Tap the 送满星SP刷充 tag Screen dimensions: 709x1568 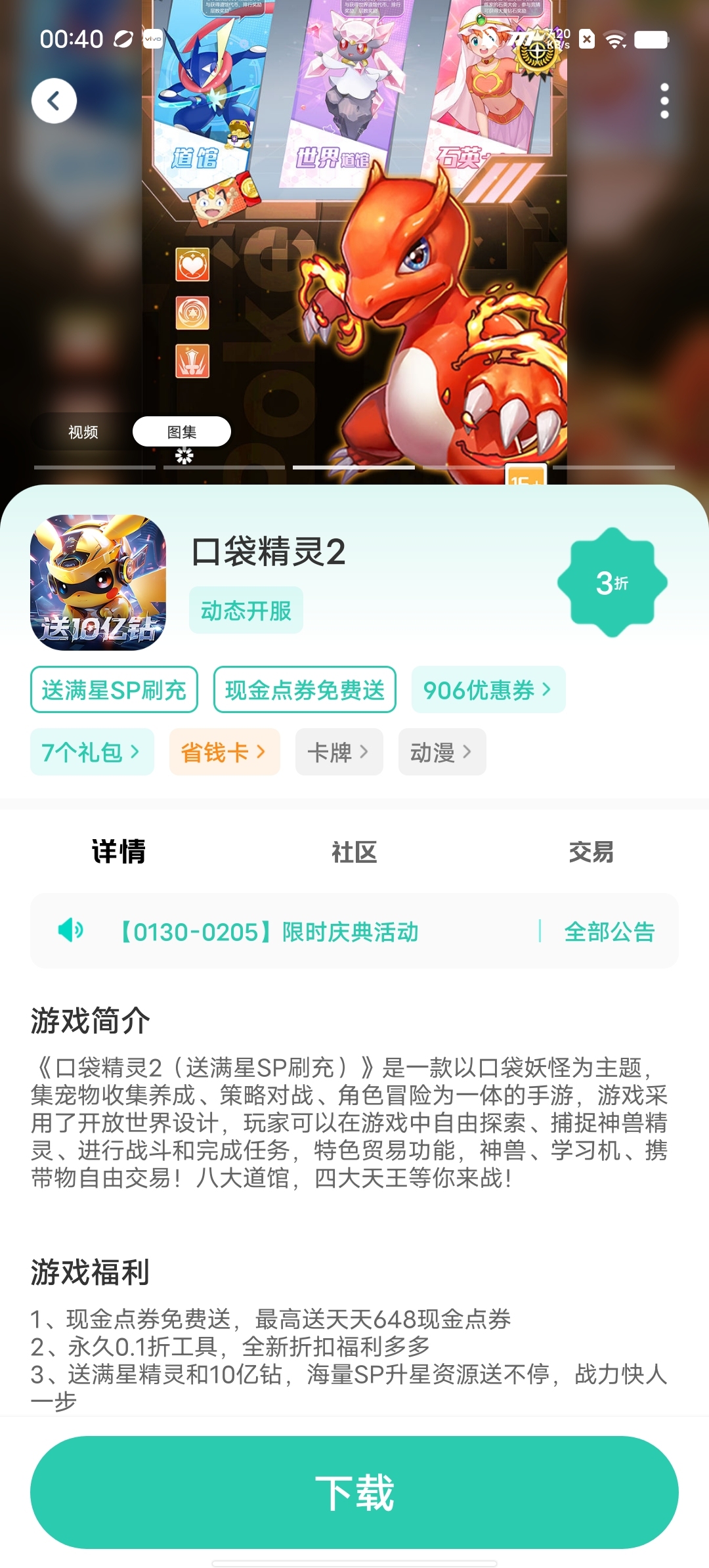pyautogui.click(x=114, y=689)
